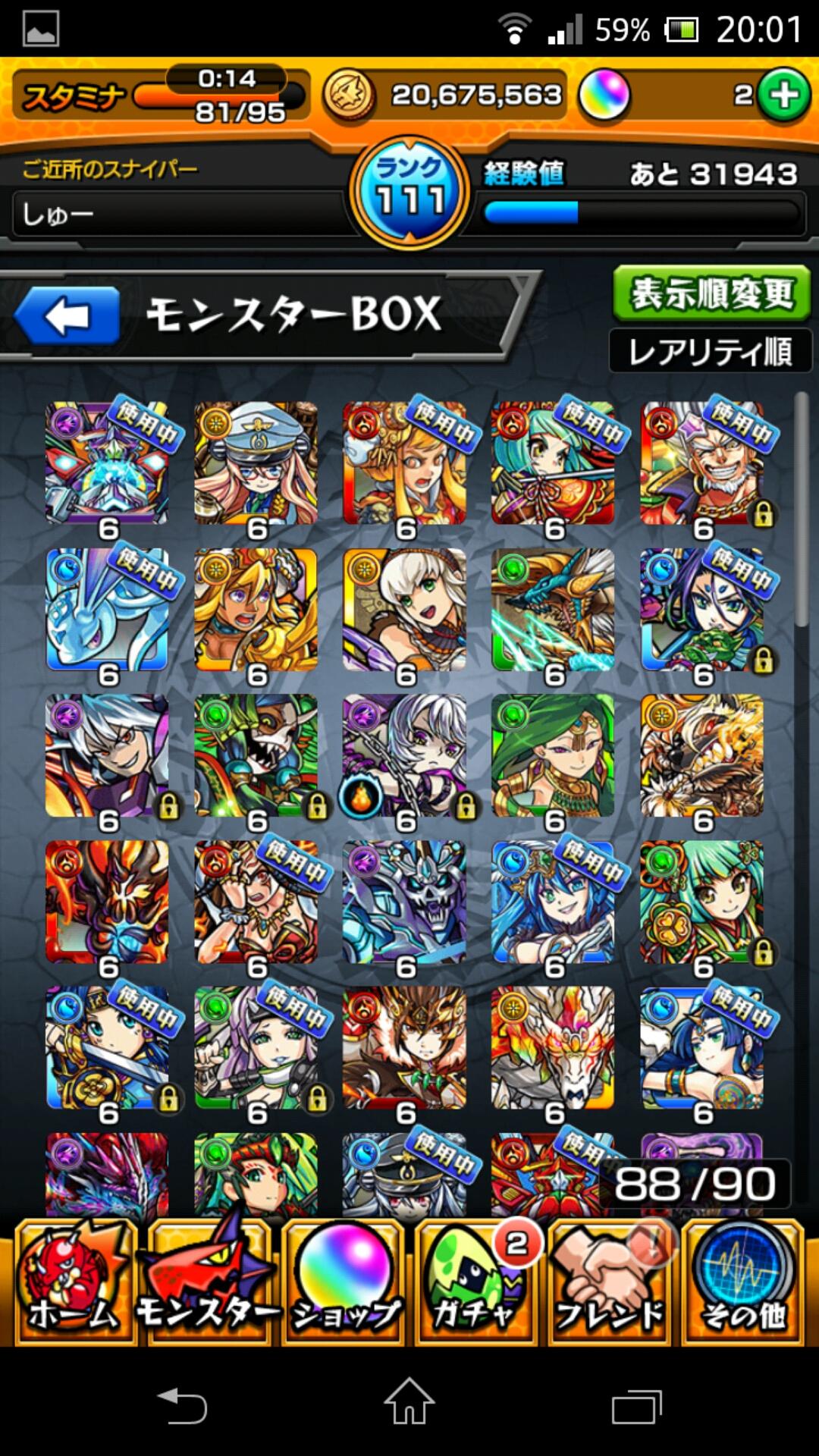Select the blue skull knight monster
Viewport: 819px width, 1456px height.
(404, 902)
